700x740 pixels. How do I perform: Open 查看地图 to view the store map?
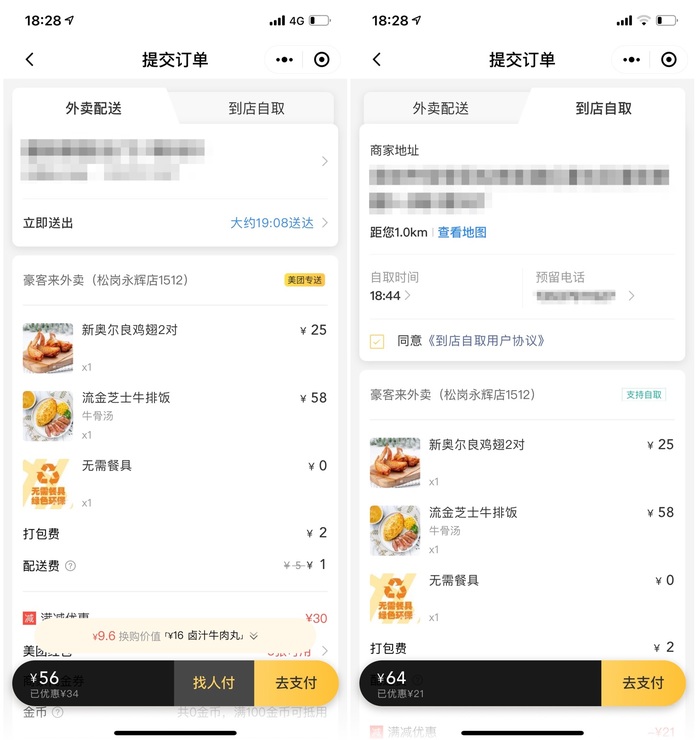point(462,232)
